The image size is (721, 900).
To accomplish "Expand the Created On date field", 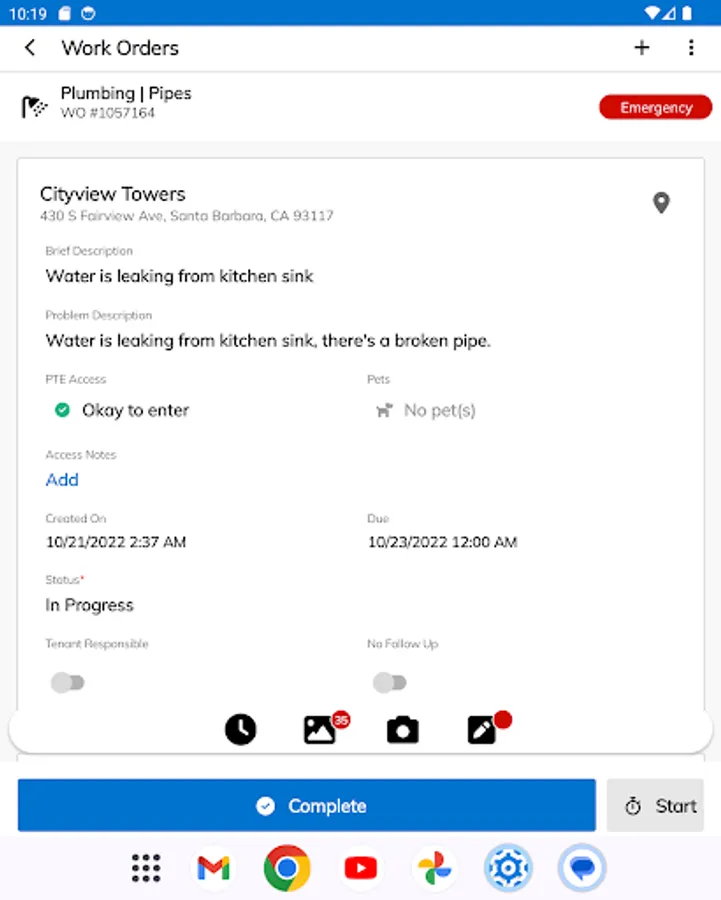I will click(x=116, y=541).
